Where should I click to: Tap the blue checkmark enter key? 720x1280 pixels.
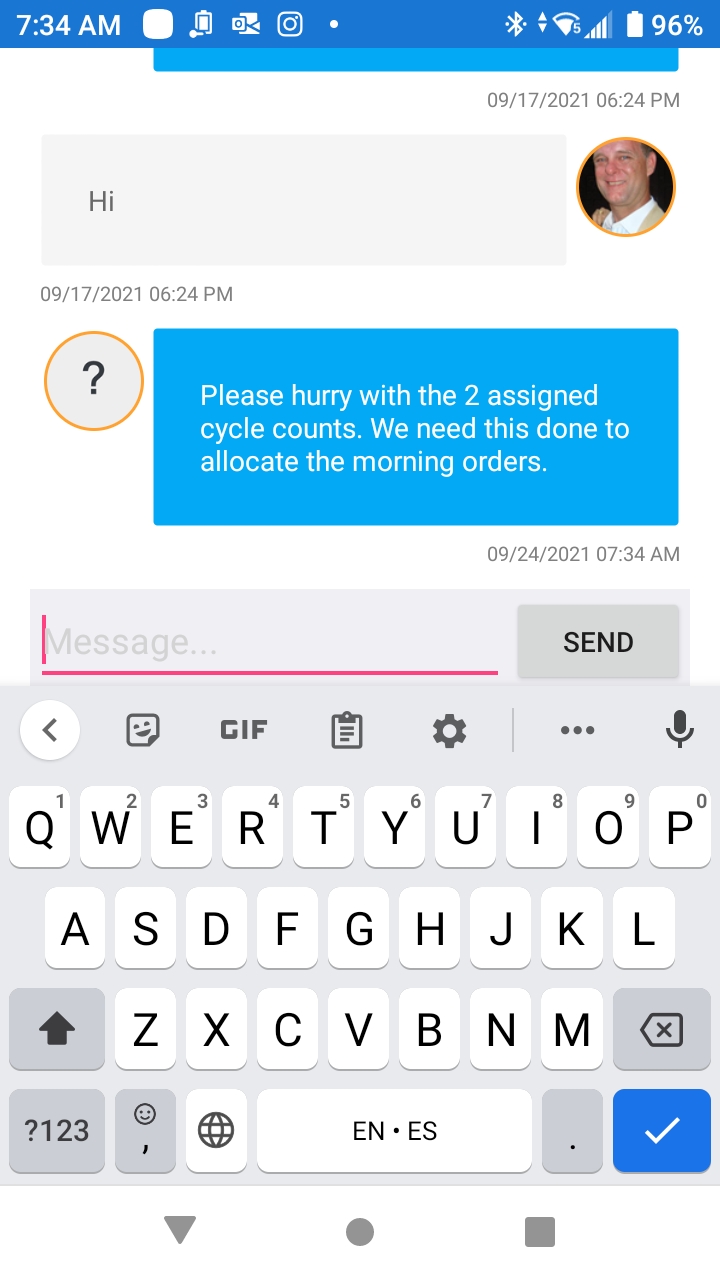[661, 1131]
